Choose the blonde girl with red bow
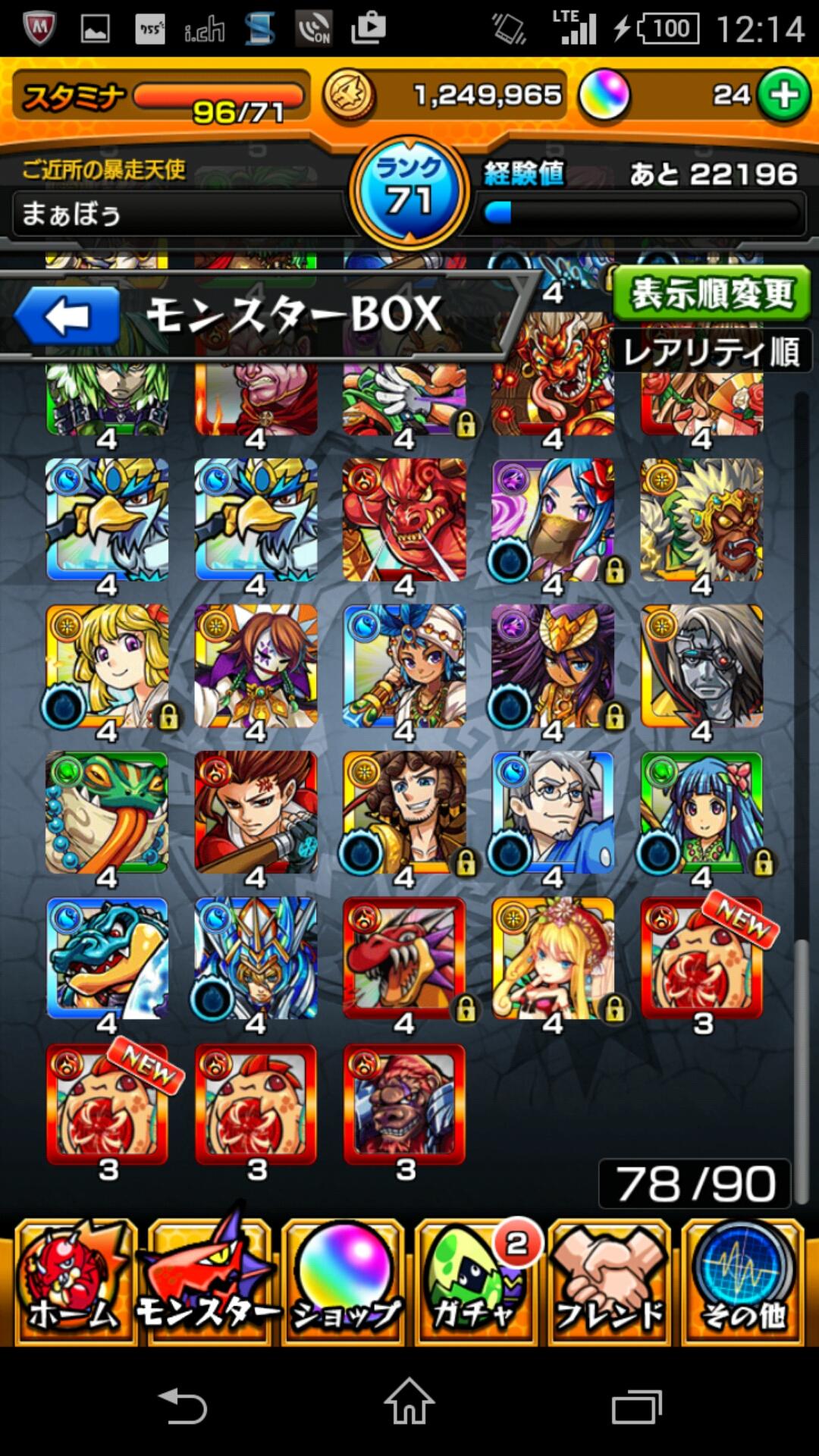819x1456 pixels. click(x=107, y=666)
